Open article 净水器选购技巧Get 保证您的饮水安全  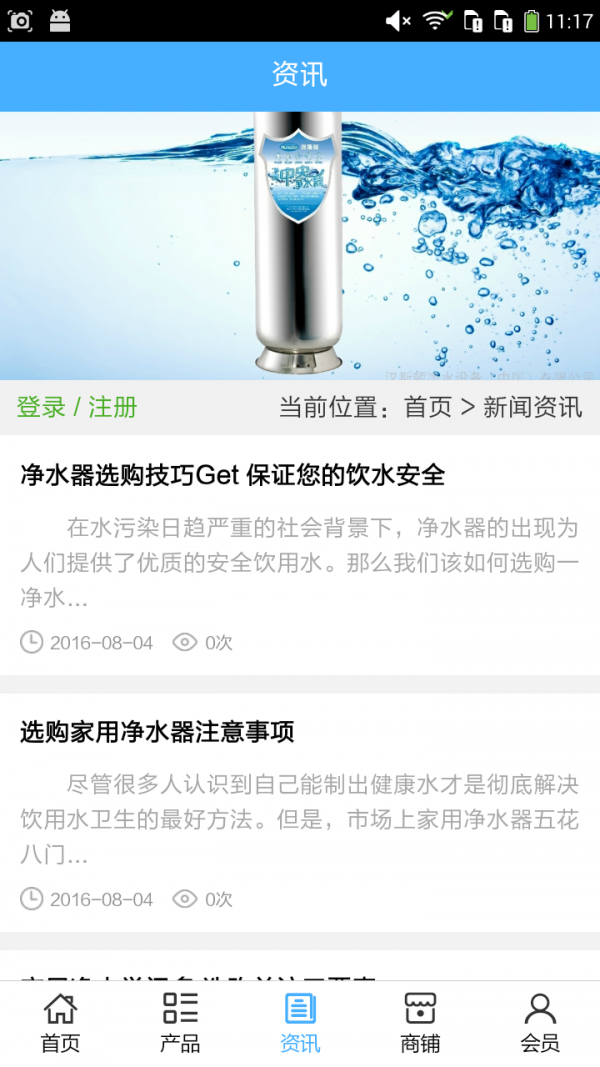(232, 475)
